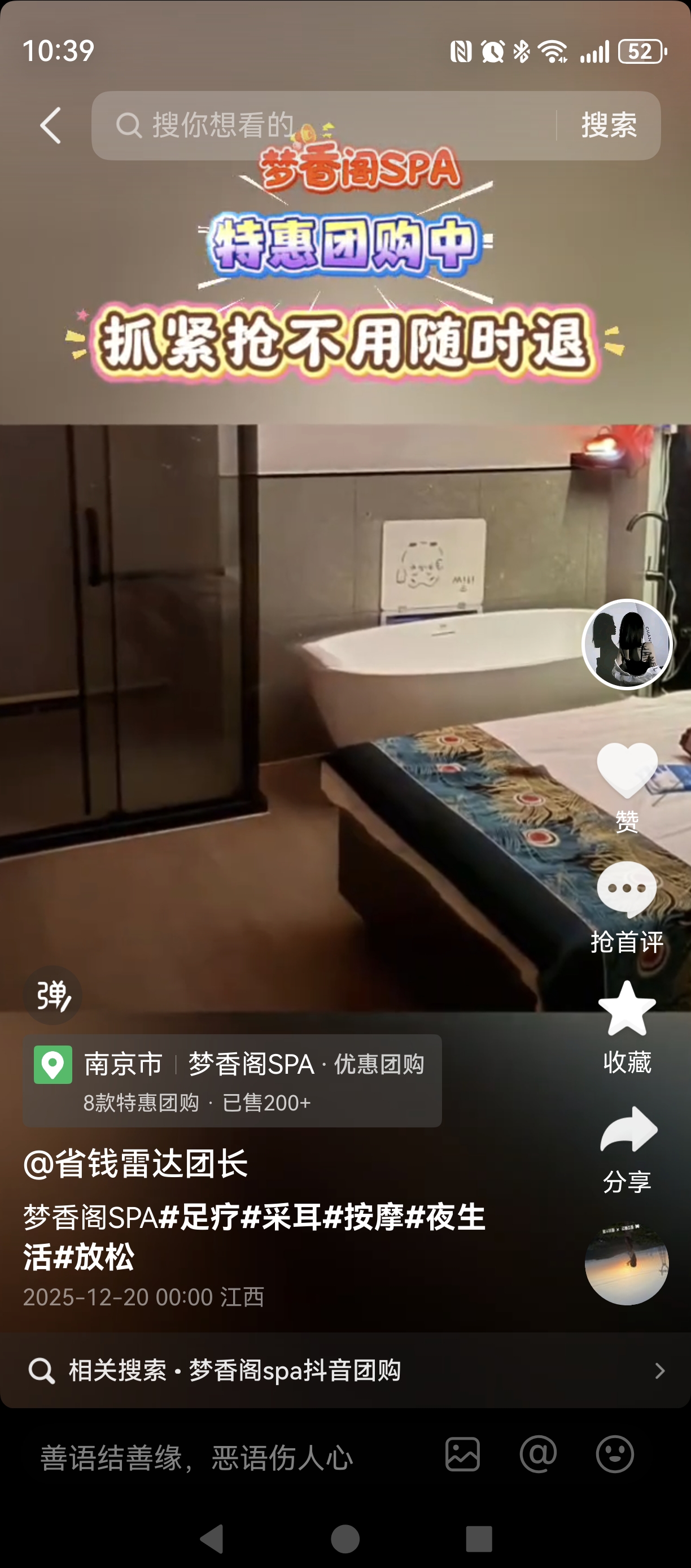This screenshot has width=691, height=1568.
Task: Tap the system home button
Action: click(345, 1539)
